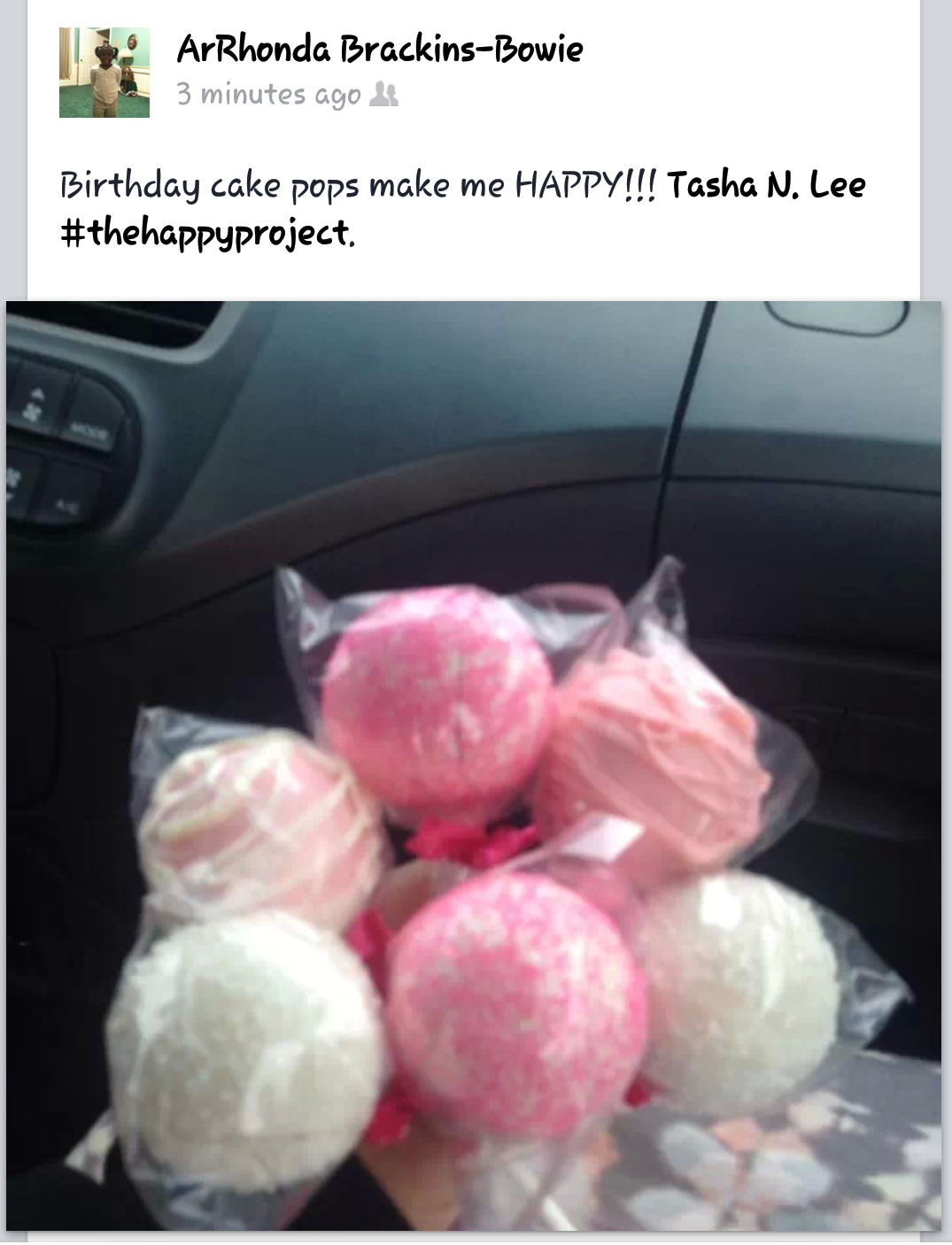Open ArRhonda Brackins-Bowie's profile picture
Viewport: 952px width, 1245px height.
104,73
